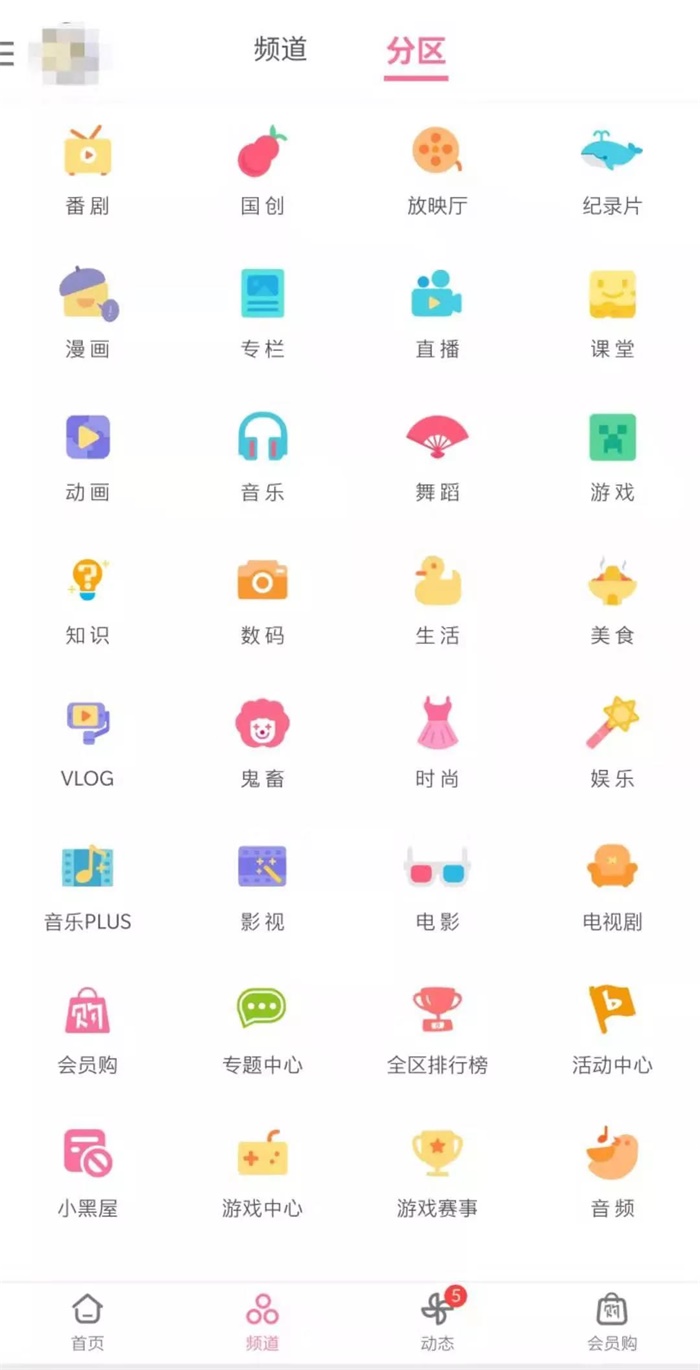Open the 动态 tab with badge

pos(437,1320)
